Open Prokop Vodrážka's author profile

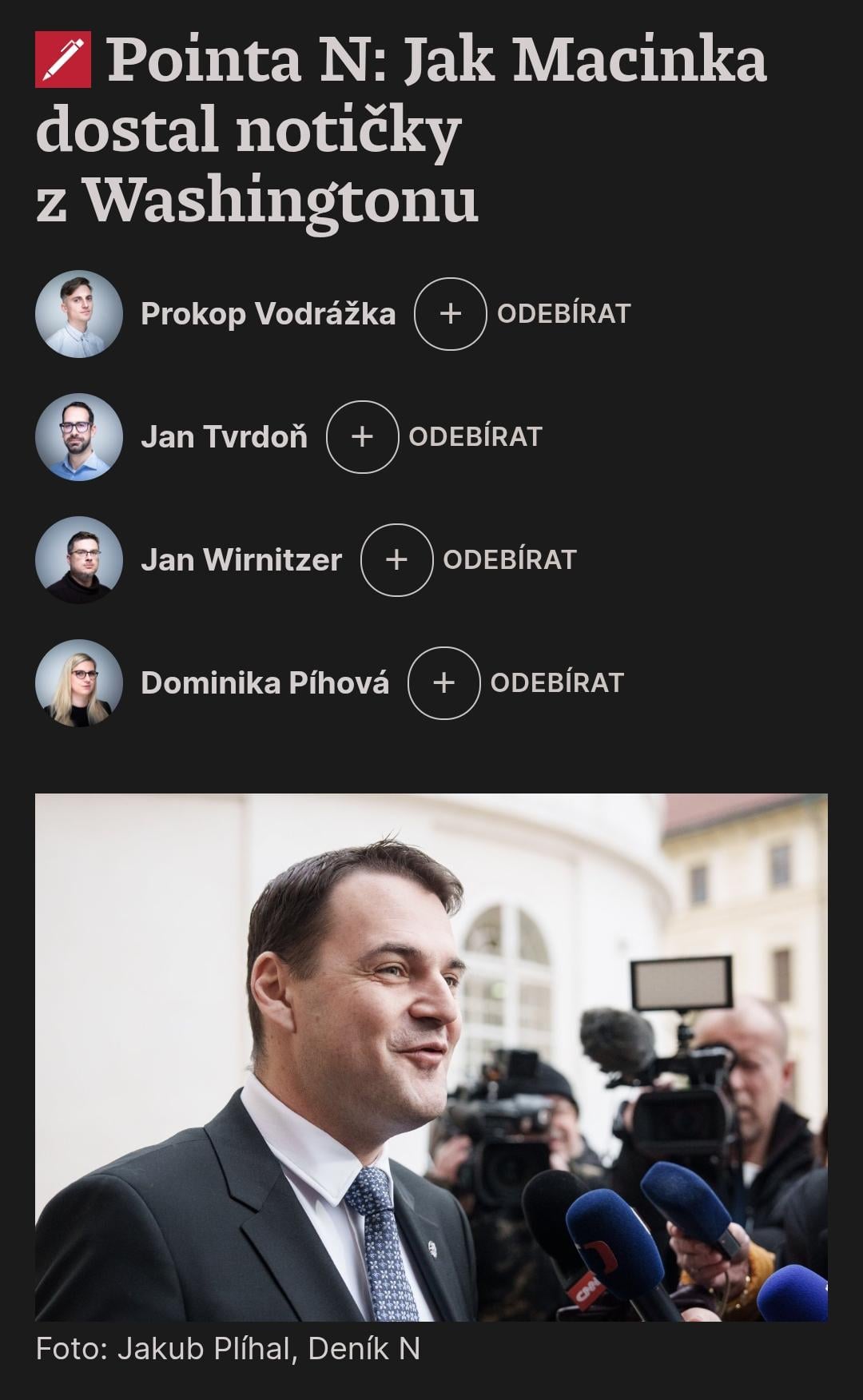tap(268, 314)
